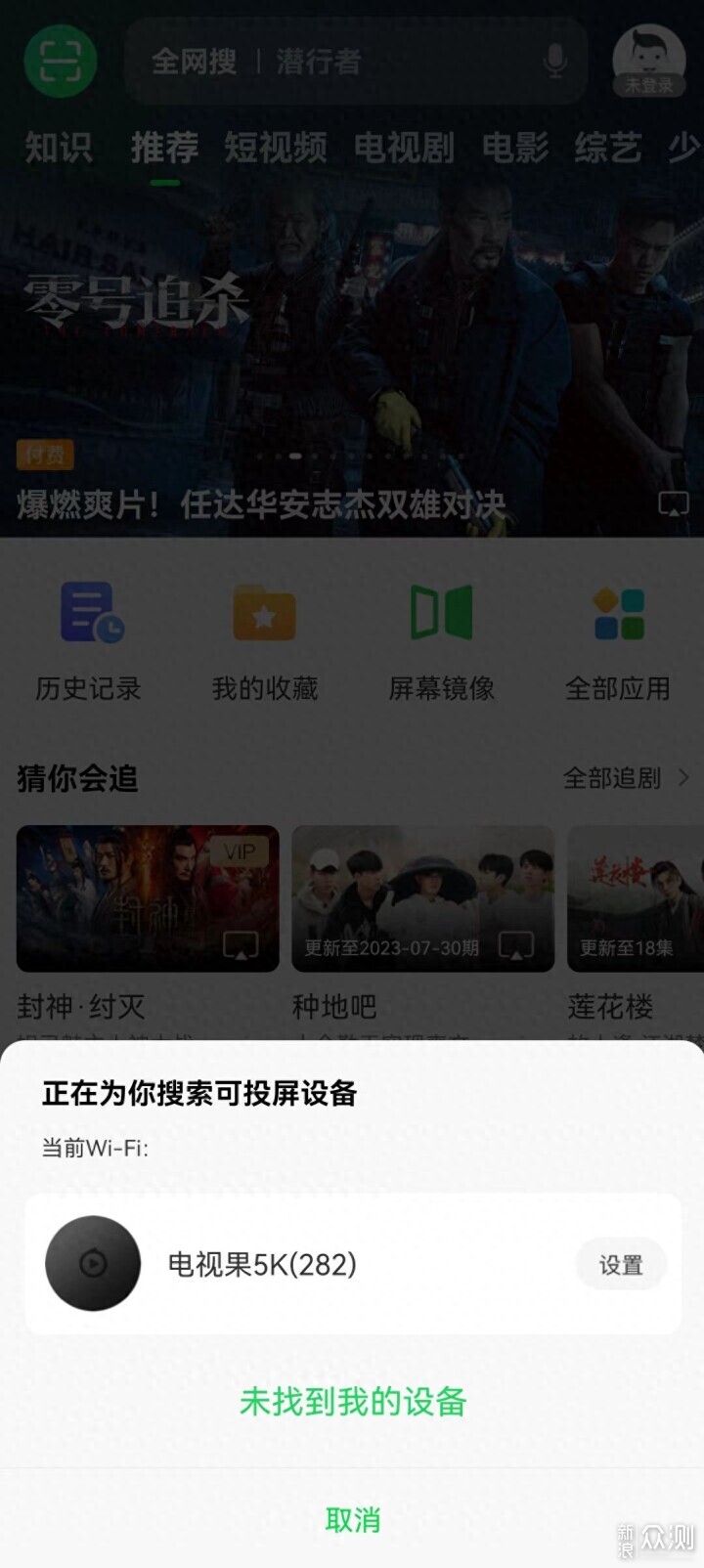View 全部追剧 list
The width and height of the screenshot is (704, 1568).
pos(626,778)
